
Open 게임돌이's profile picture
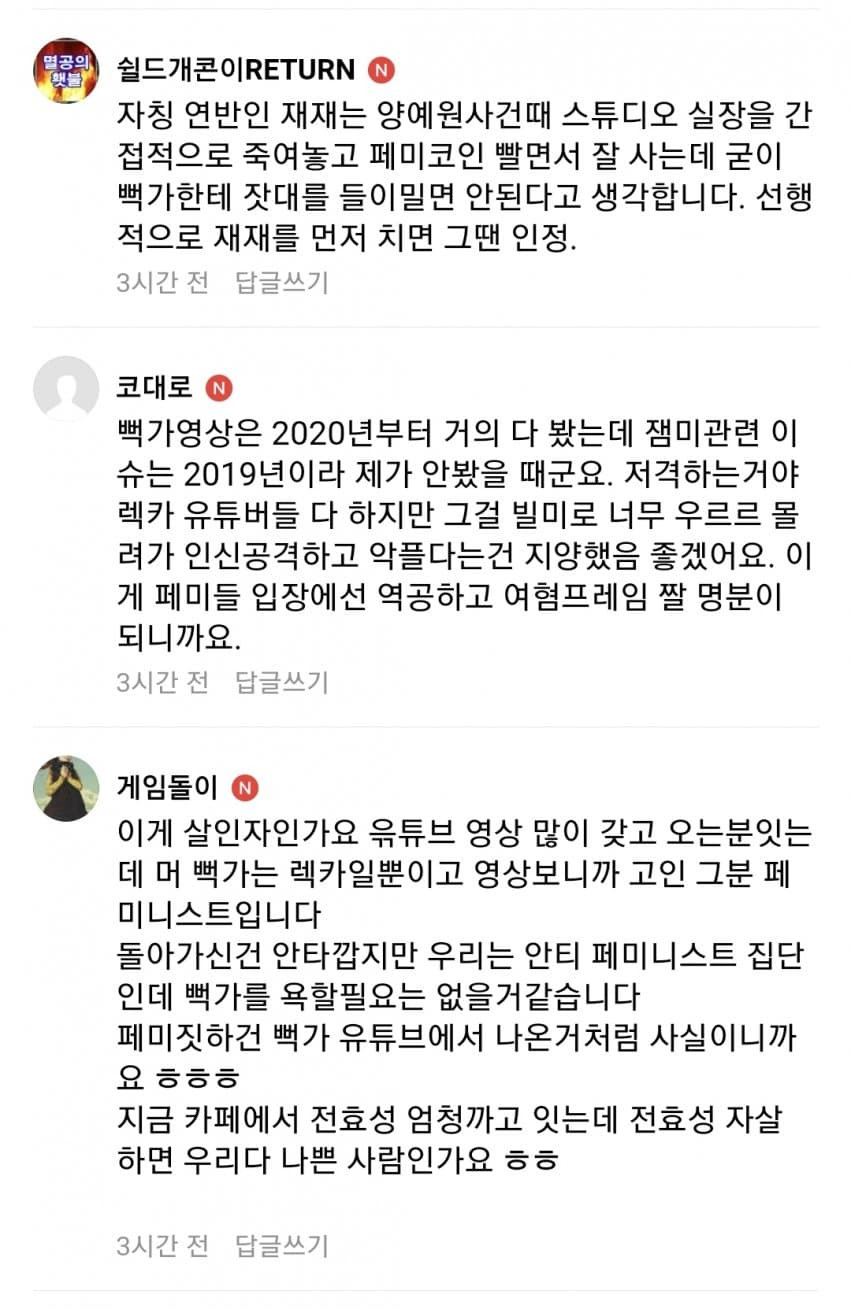[x=67, y=788]
